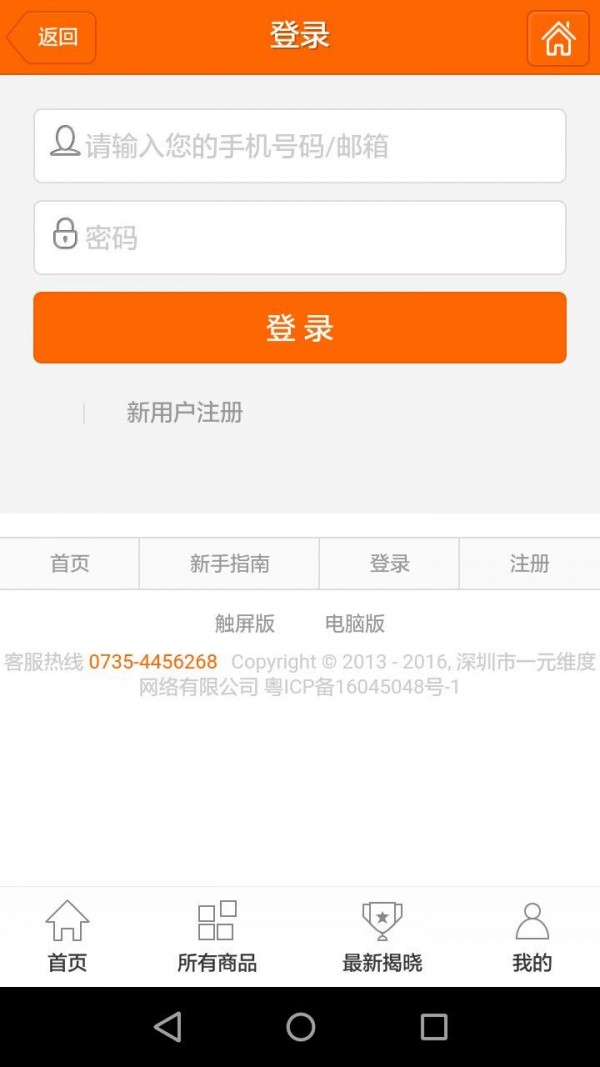Open the 最新揭晓 tab
The height and width of the screenshot is (1067, 600).
tap(382, 936)
